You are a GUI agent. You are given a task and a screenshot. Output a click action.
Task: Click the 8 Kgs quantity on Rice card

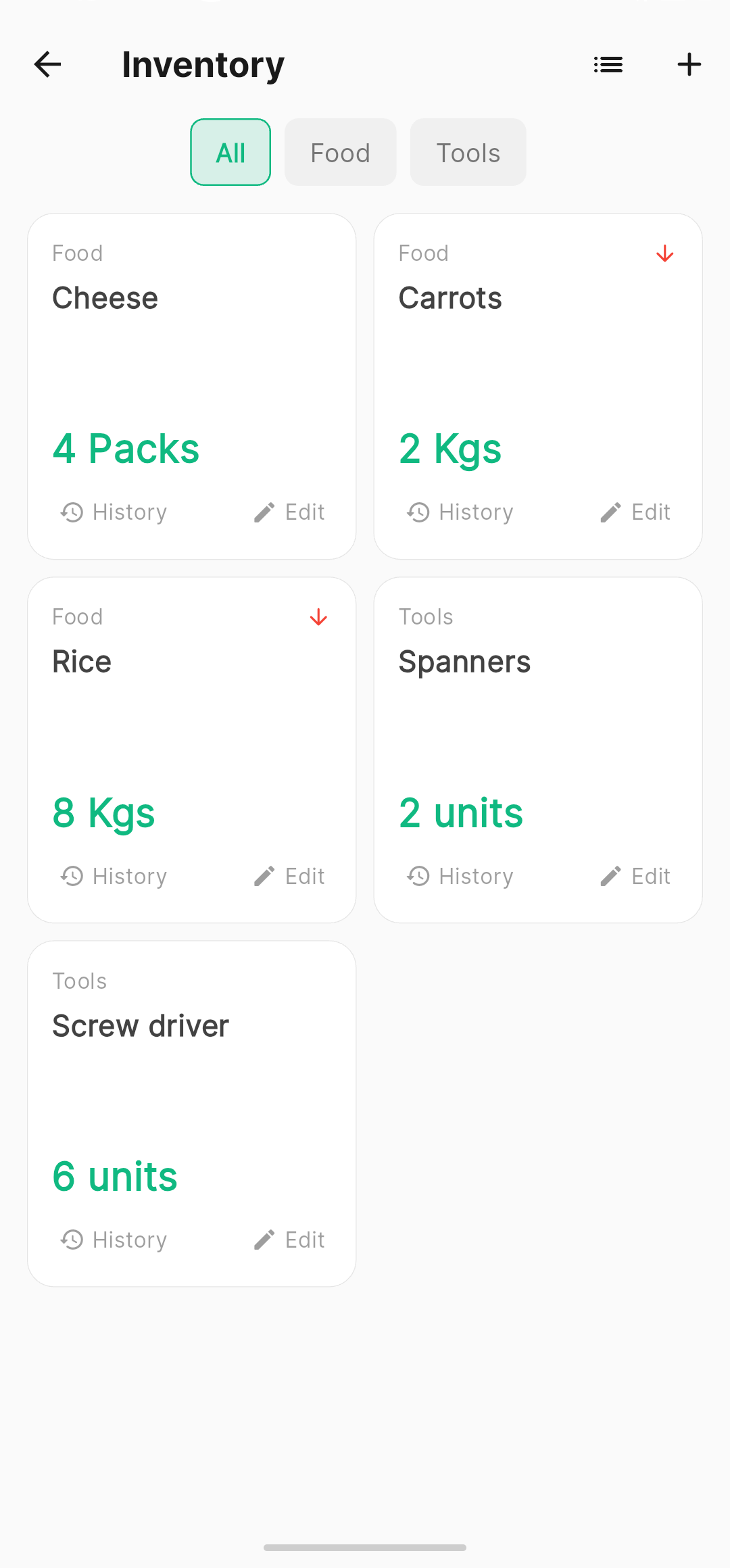click(x=103, y=812)
